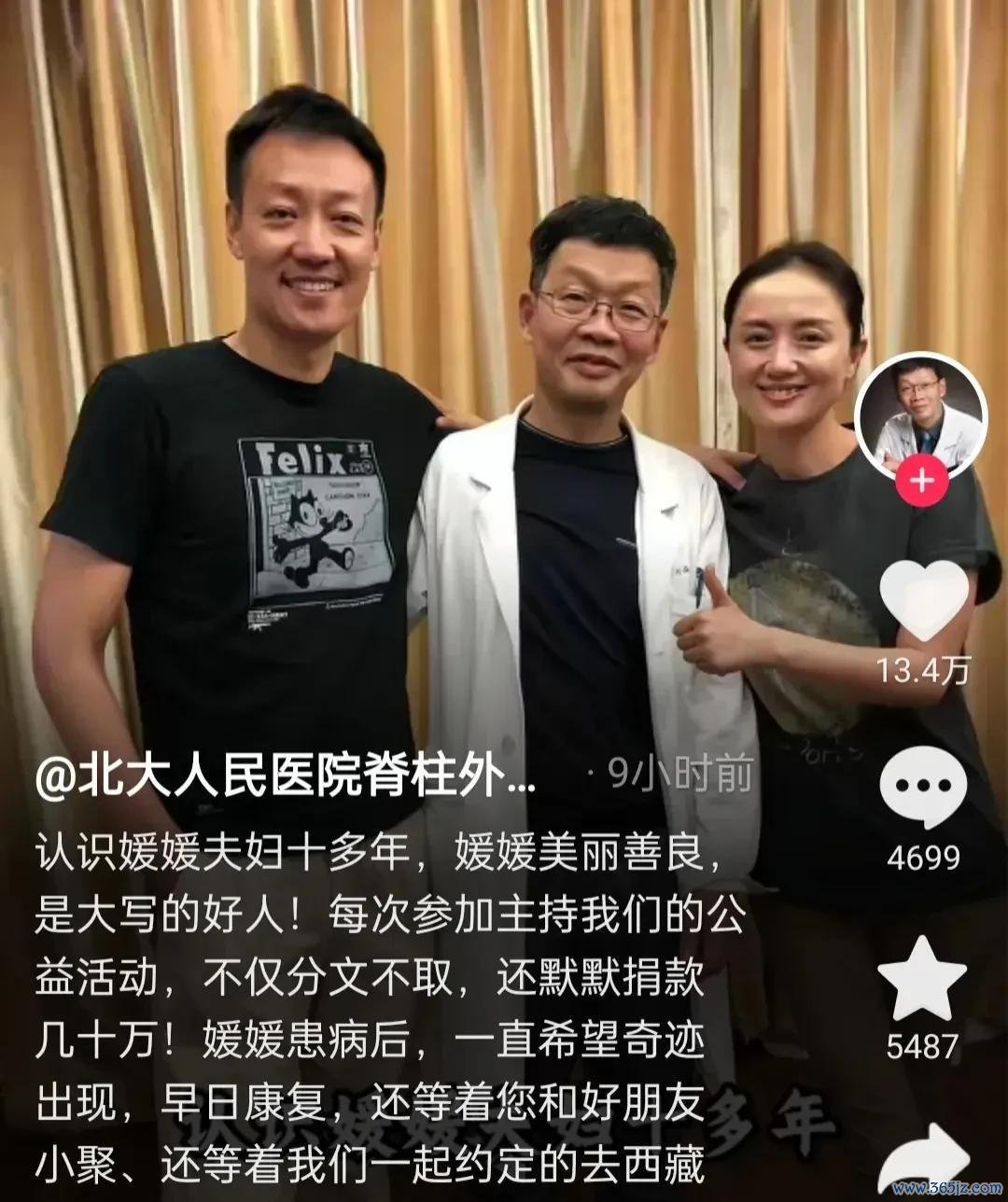Share this video via the arrow icon
Screen dimensions: 1008x1202
(924, 1162)
